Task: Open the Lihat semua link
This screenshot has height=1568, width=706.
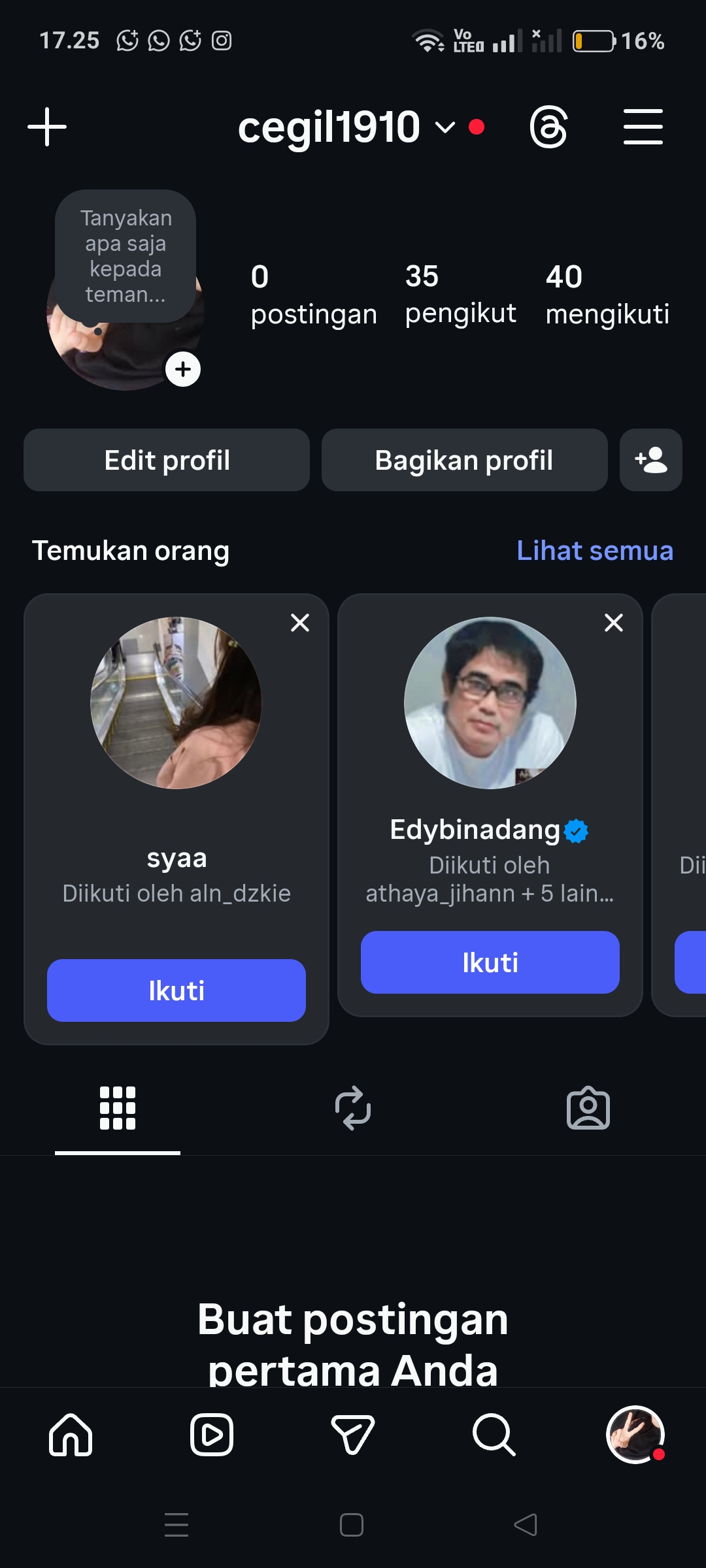Action: coord(594,551)
